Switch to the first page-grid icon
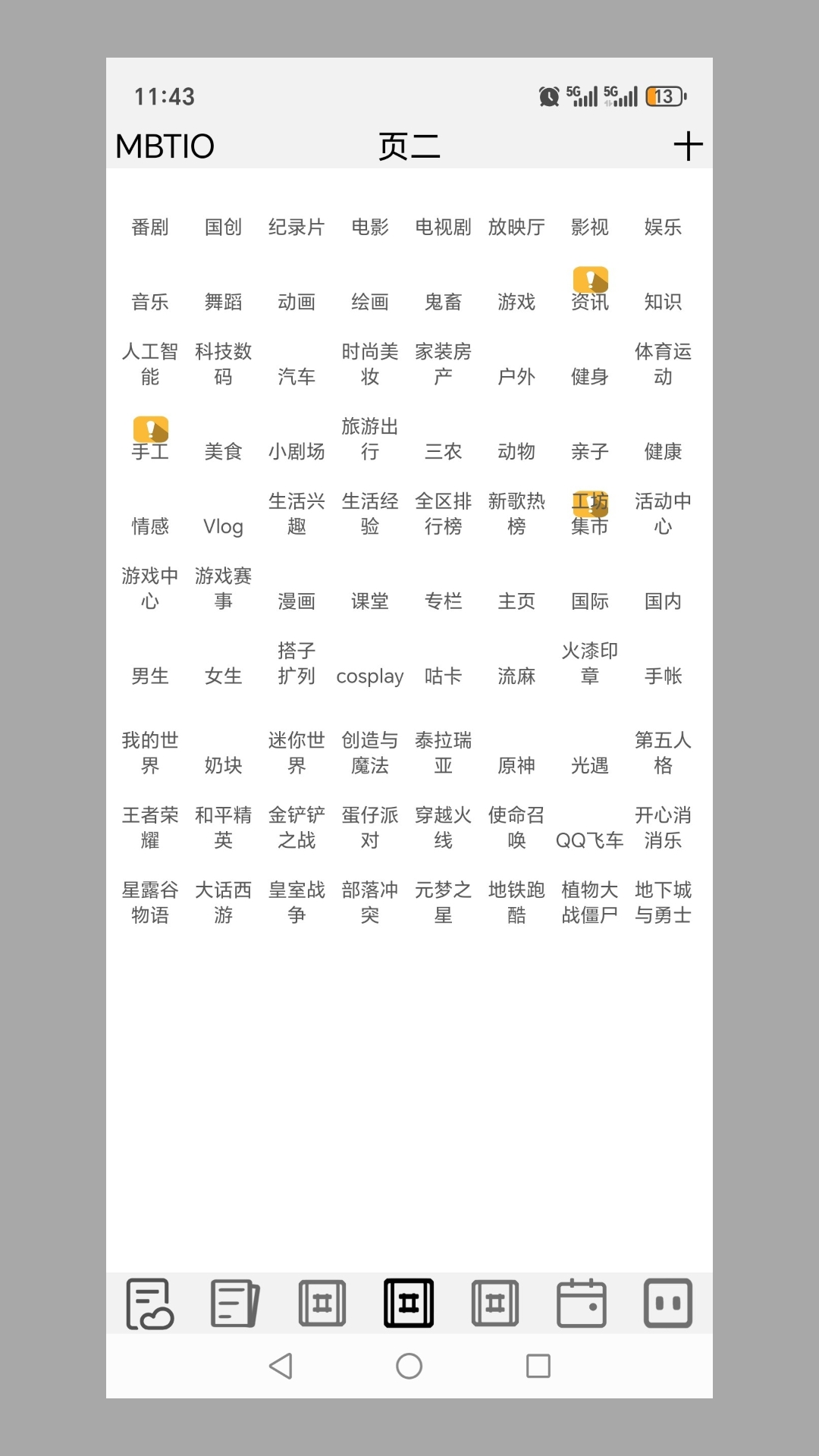Screen dimensions: 819x1456 point(322,1302)
